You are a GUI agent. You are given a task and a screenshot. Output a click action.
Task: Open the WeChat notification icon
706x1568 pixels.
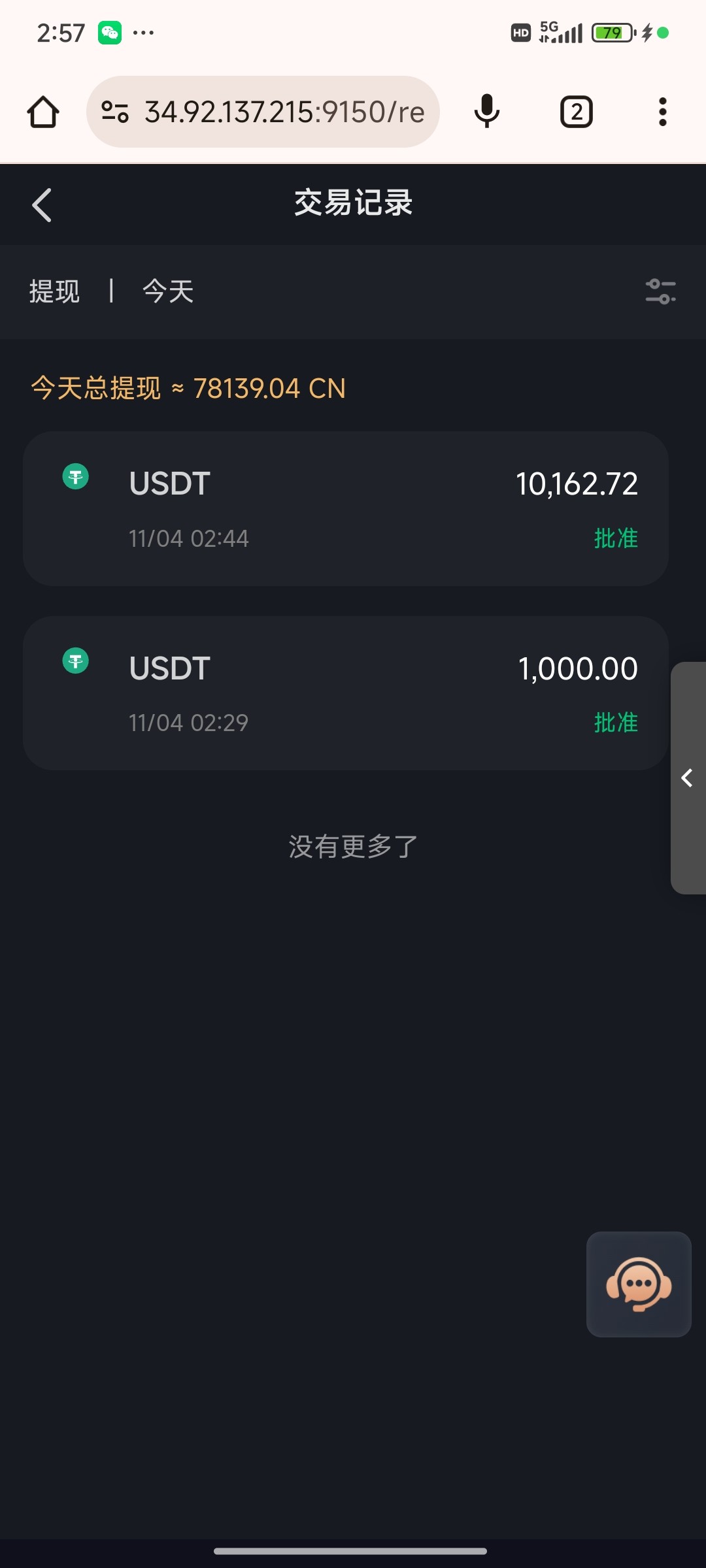click(110, 32)
